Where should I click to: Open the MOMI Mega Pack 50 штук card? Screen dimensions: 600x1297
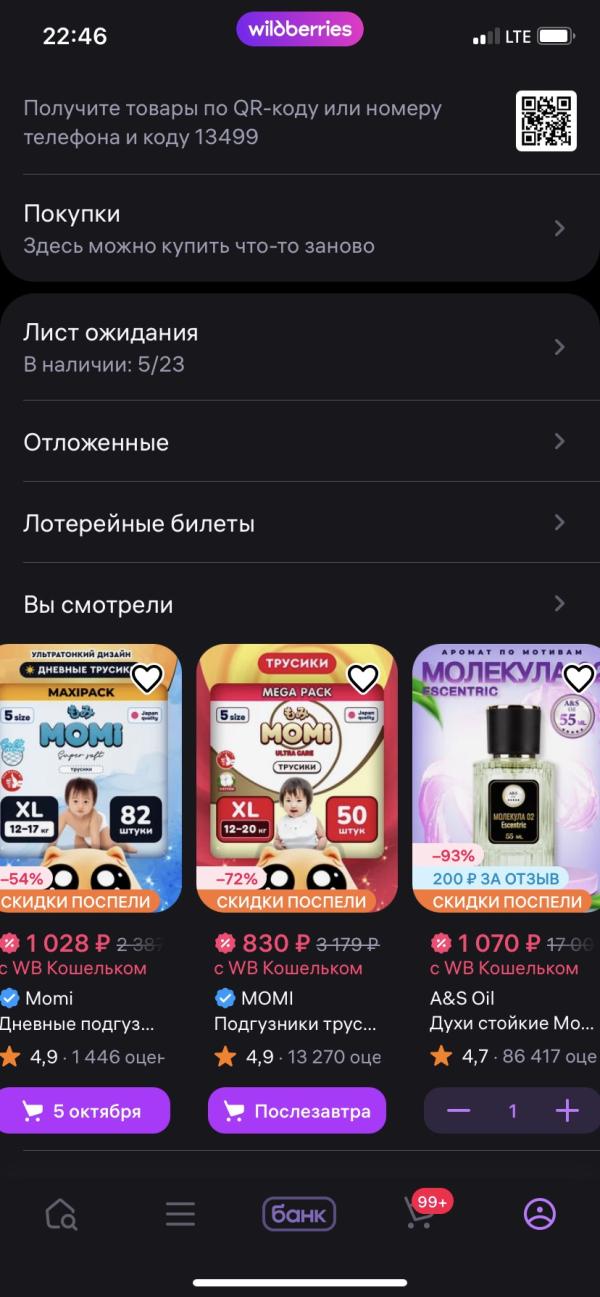297,780
